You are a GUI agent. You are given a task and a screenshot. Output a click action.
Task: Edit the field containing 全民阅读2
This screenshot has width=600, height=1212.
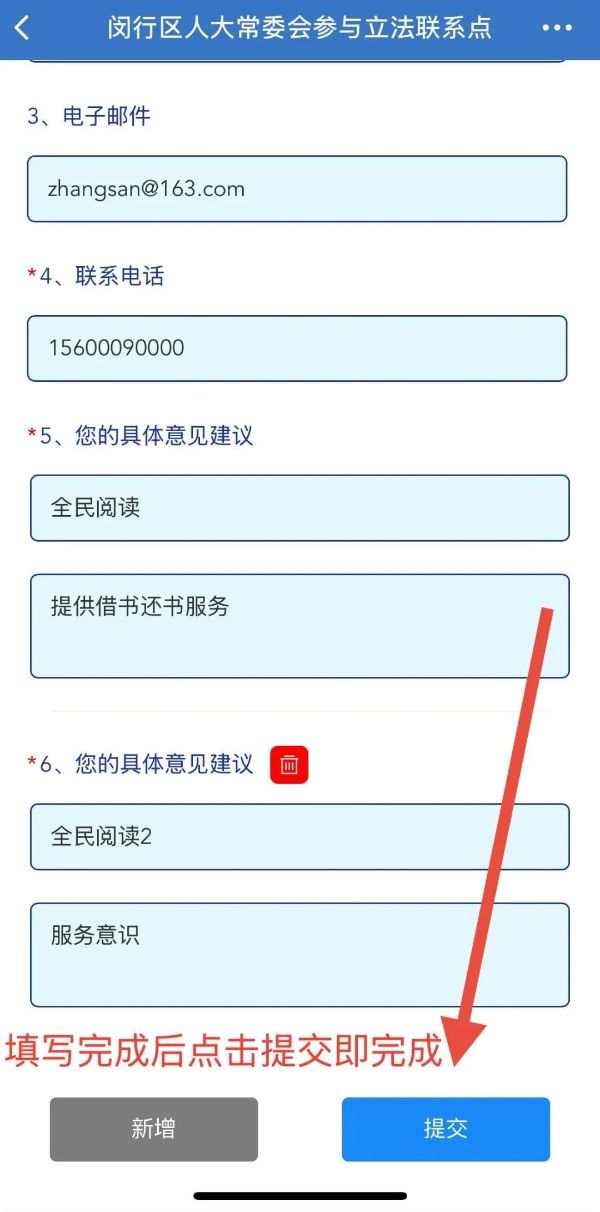(x=299, y=837)
